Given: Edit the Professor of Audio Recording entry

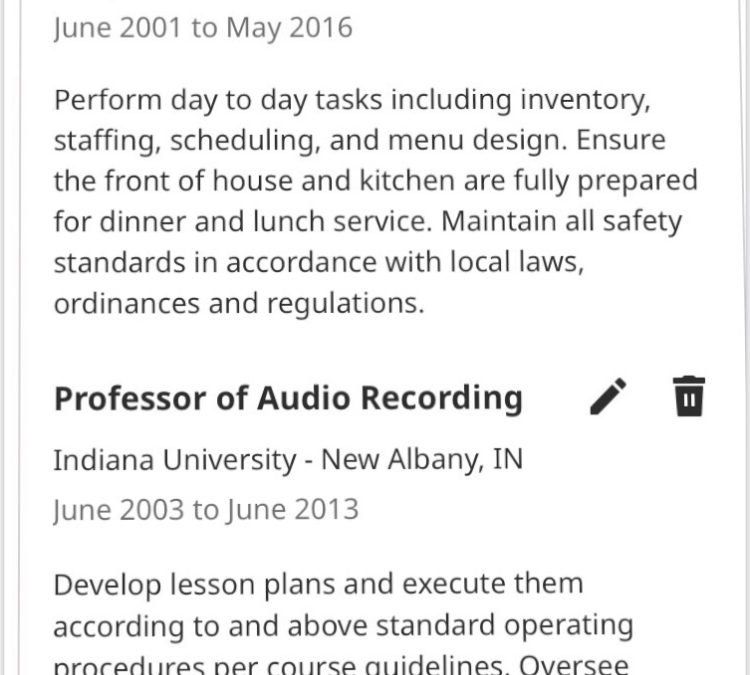Looking at the screenshot, I should click(608, 397).
